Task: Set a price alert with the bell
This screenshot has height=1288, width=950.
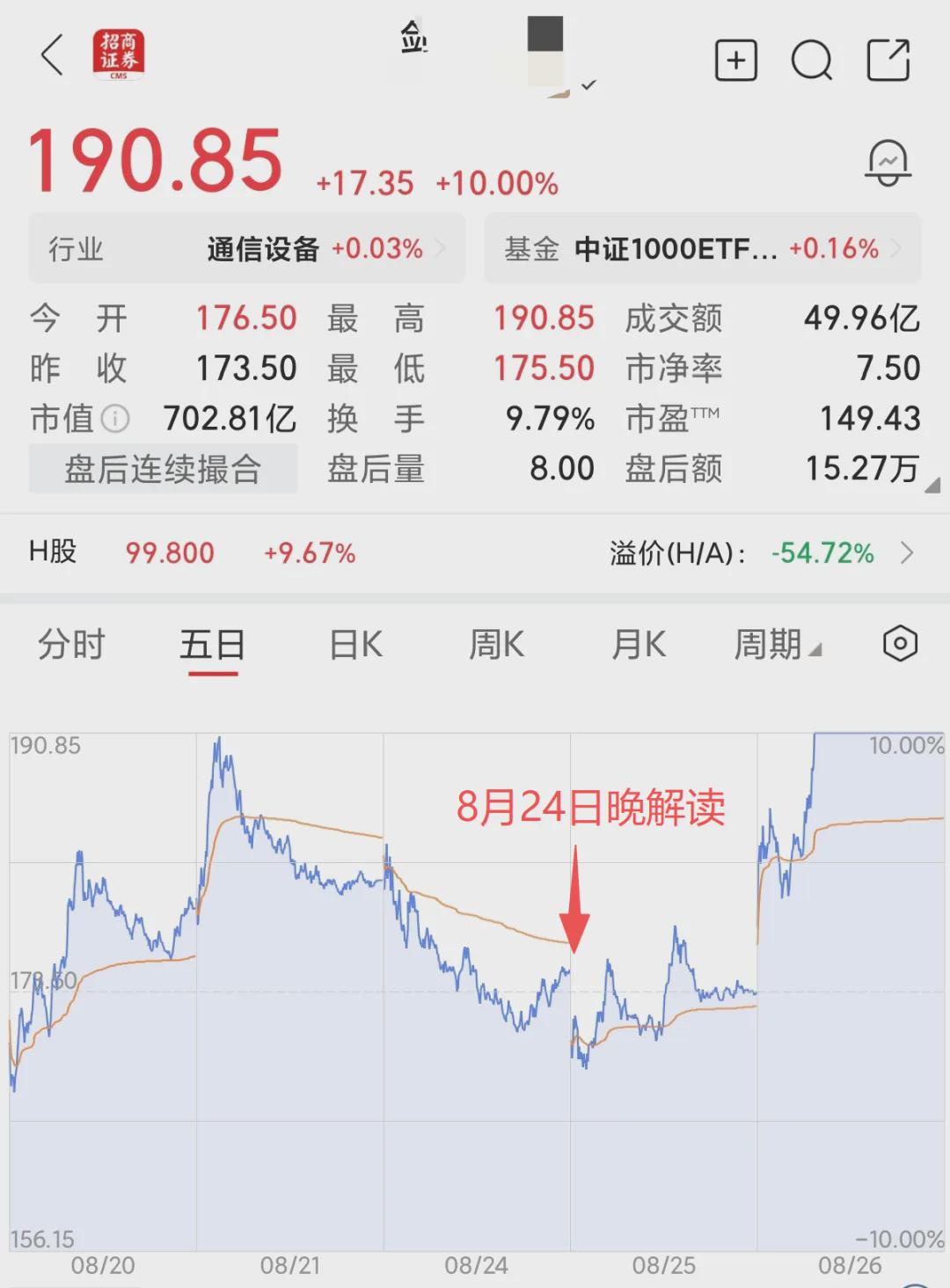Action: point(888,164)
